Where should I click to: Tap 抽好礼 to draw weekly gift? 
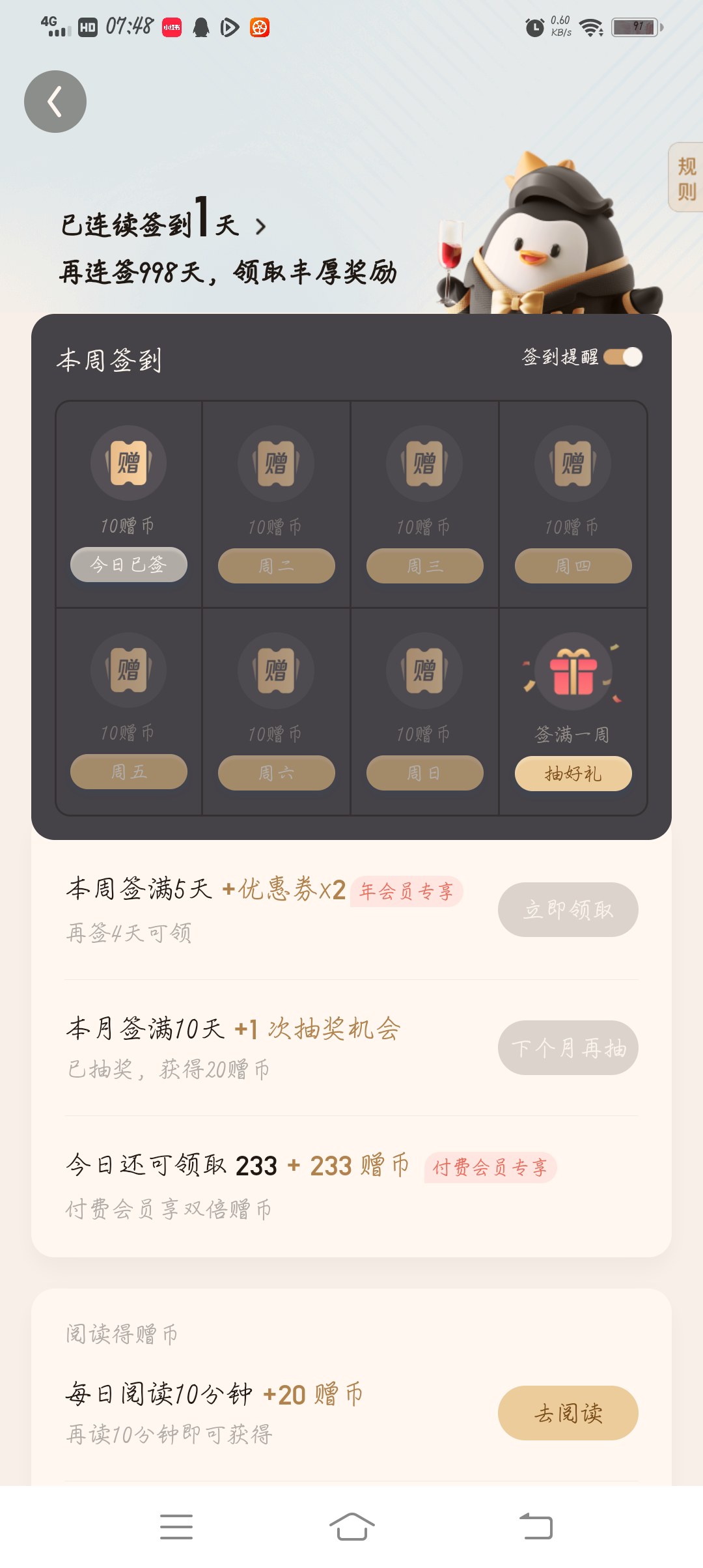[573, 774]
